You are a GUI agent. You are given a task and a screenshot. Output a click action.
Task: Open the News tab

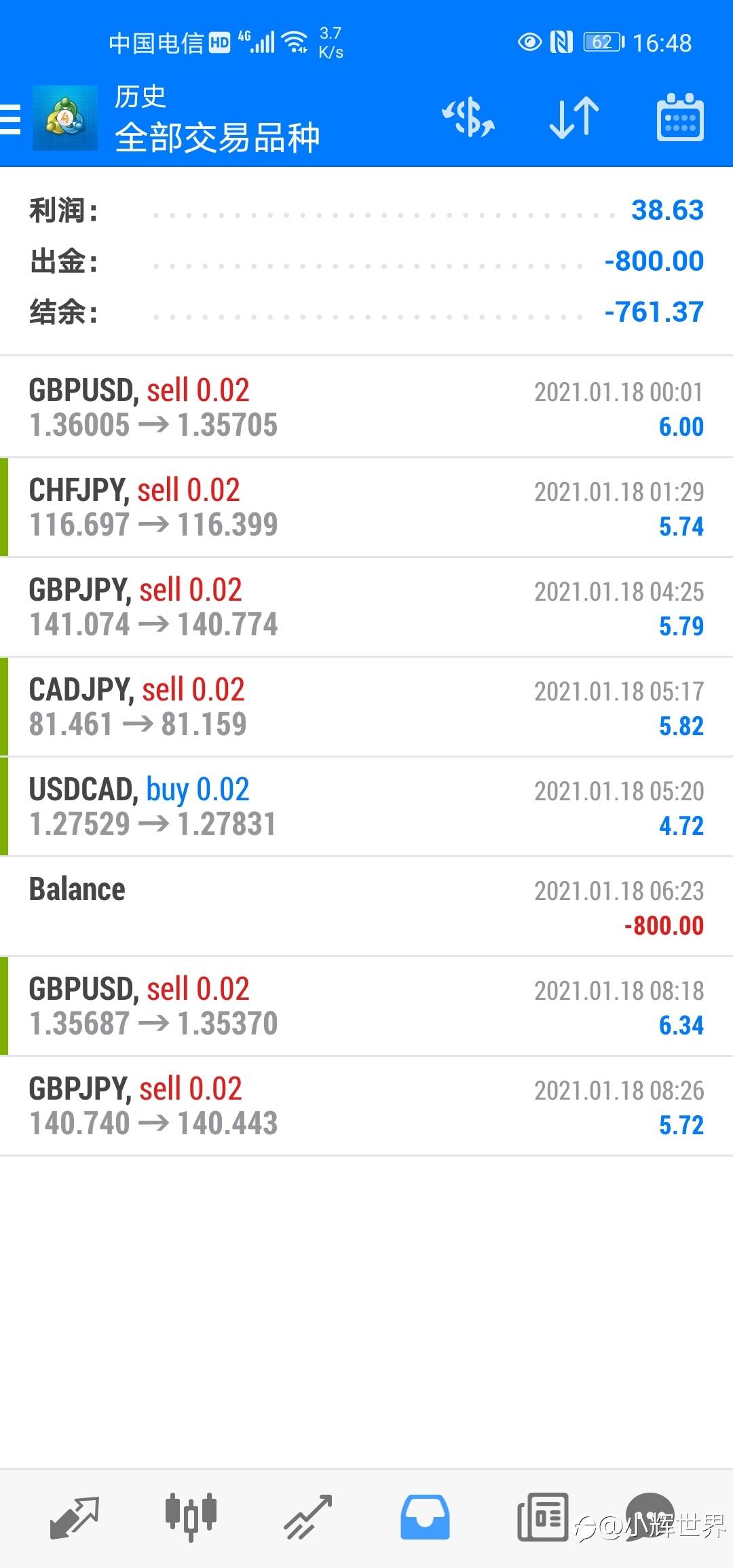tap(542, 1517)
